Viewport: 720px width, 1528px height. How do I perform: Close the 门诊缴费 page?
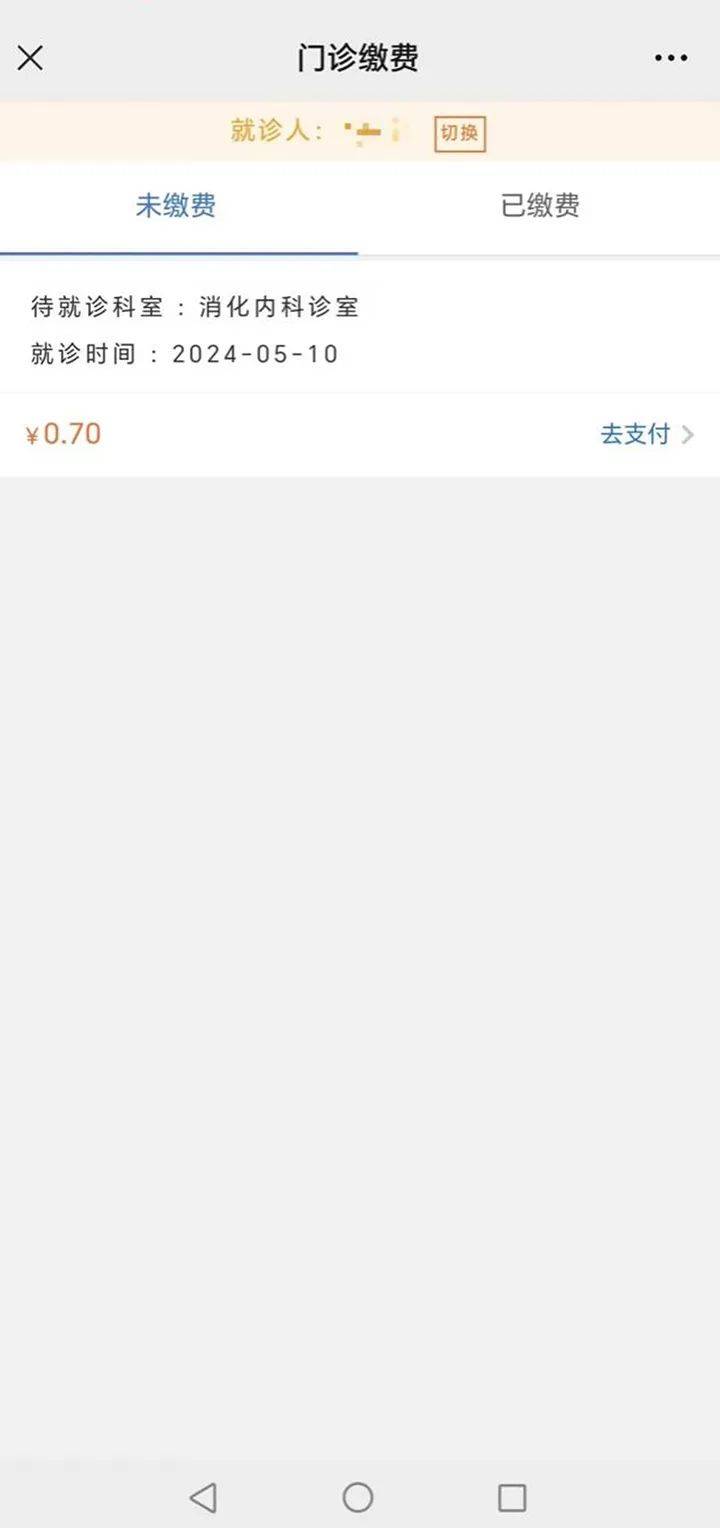pyautogui.click(x=31, y=58)
